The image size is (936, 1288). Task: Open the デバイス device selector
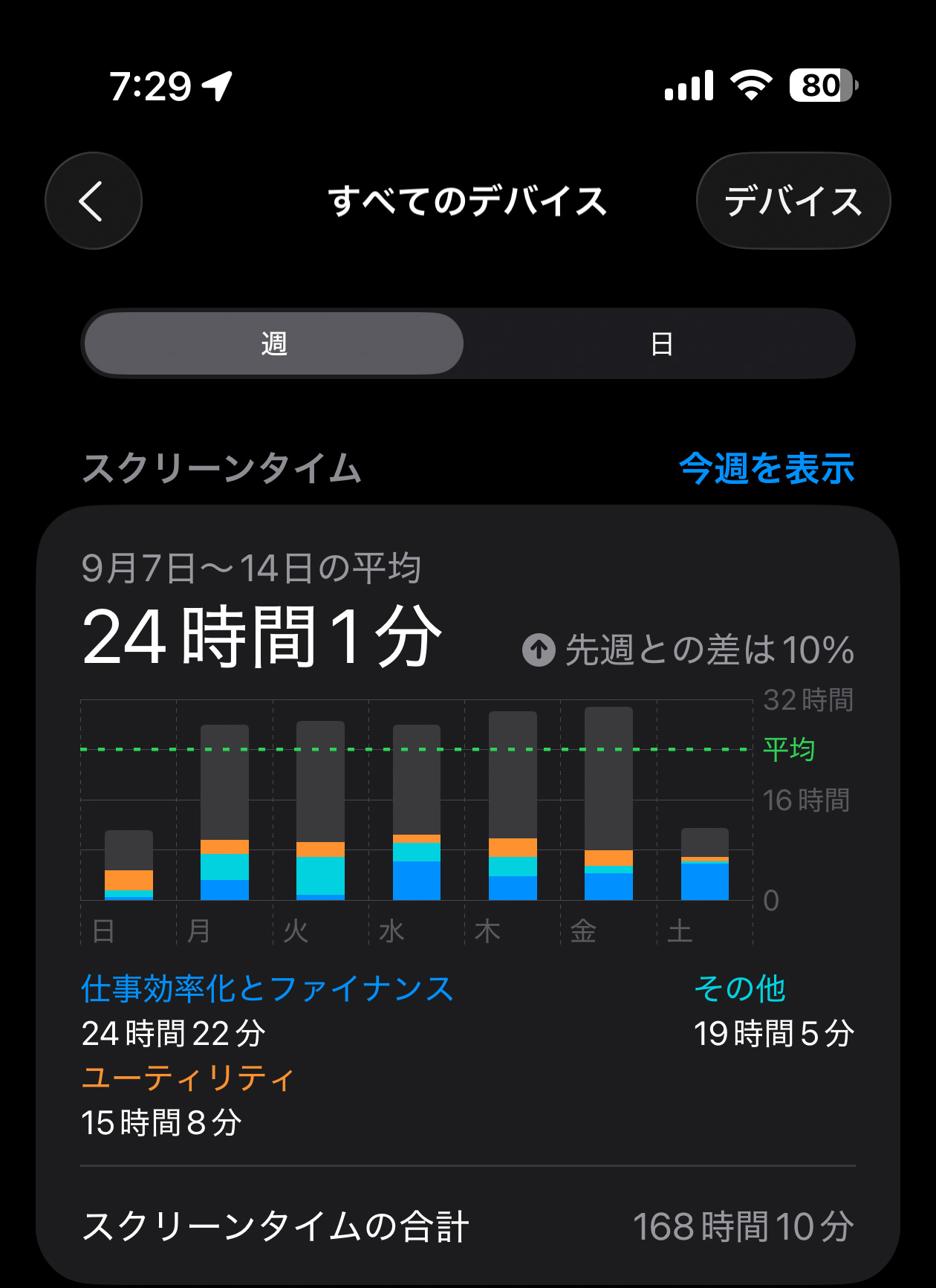click(793, 201)
